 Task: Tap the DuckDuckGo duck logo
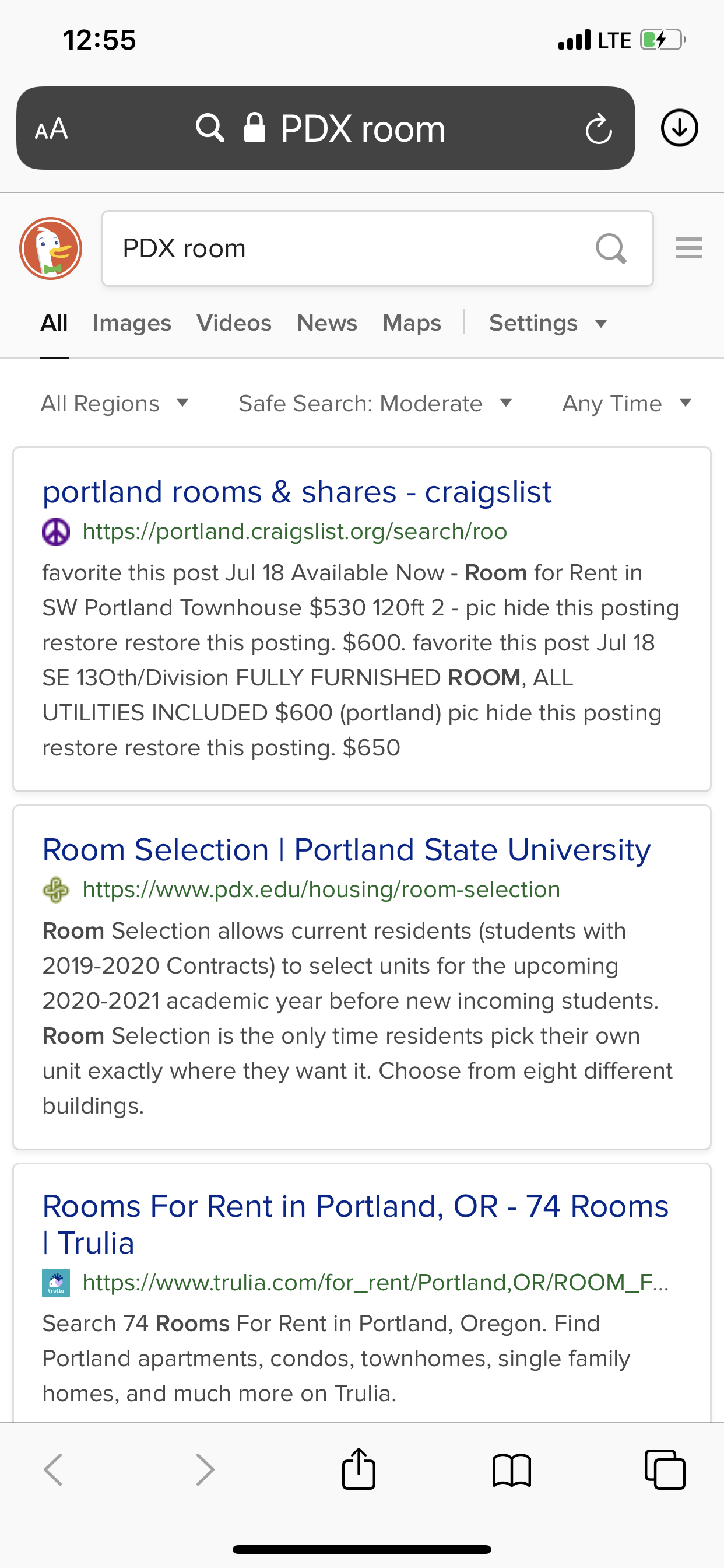[51, 249]
